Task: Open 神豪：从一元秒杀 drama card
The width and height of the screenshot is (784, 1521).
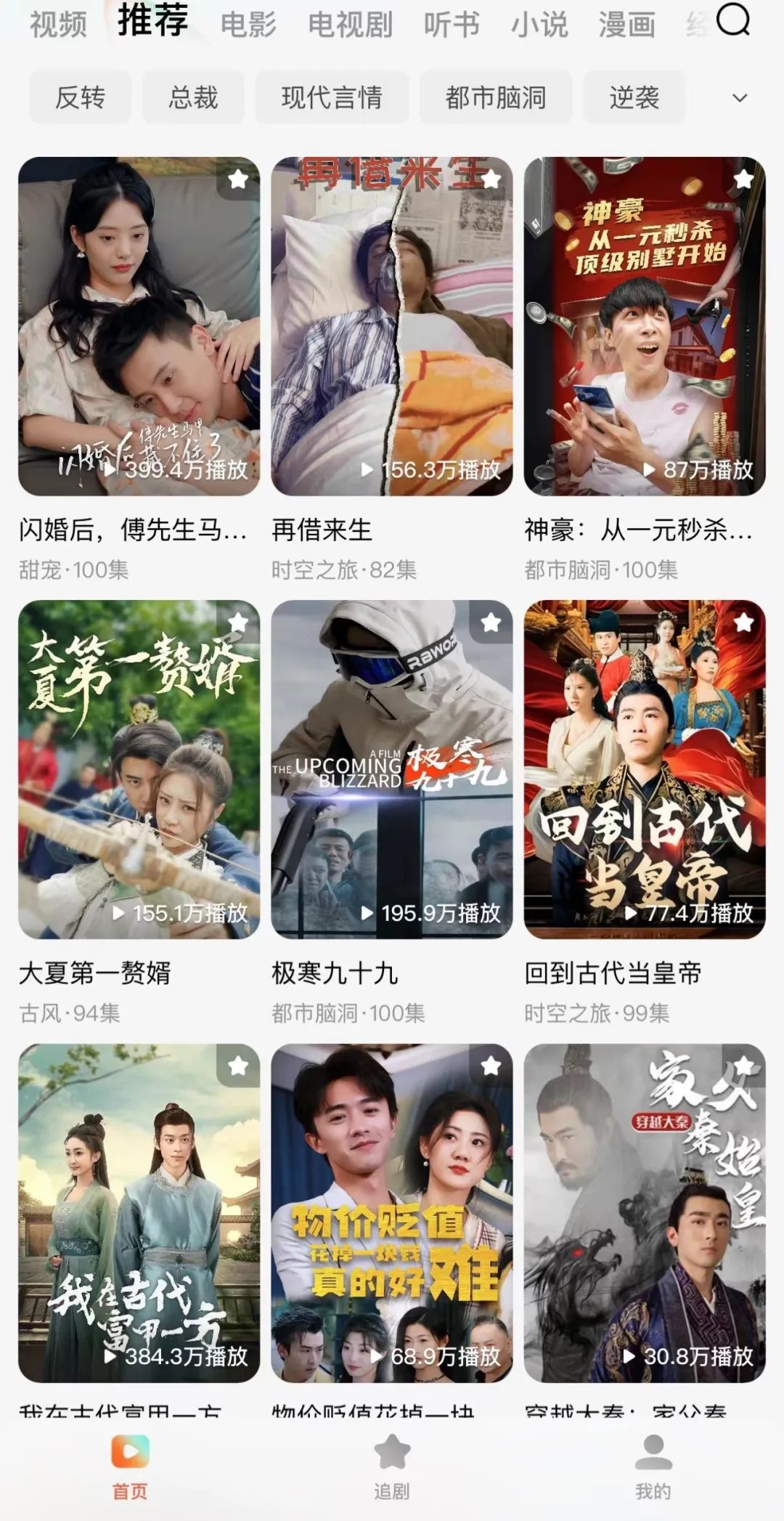Action: pos(645,327)
